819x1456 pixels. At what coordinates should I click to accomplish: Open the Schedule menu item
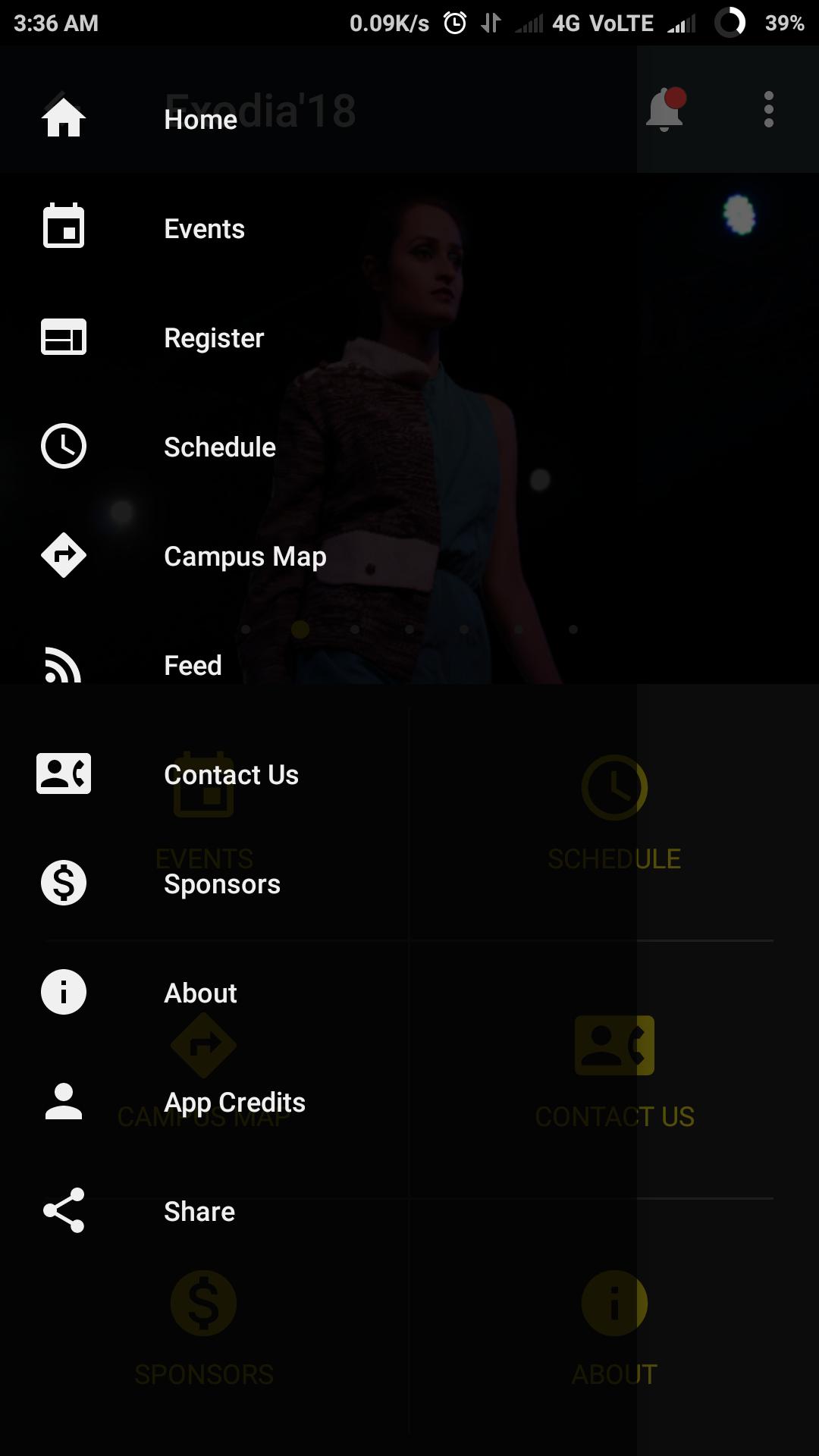click(x=219, y=447)
